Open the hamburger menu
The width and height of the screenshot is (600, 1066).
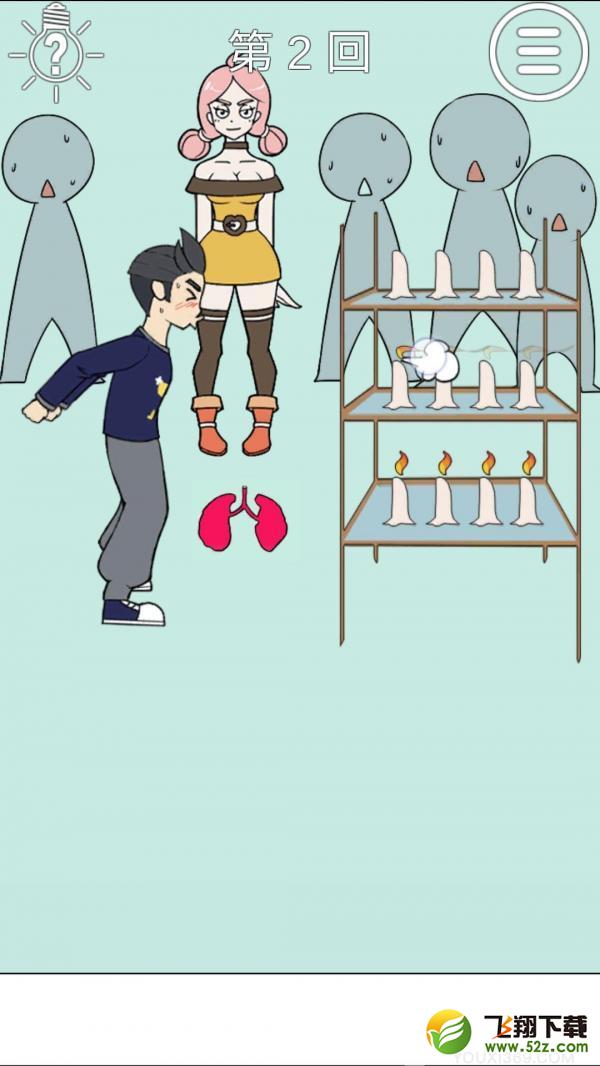pos(537,51)
